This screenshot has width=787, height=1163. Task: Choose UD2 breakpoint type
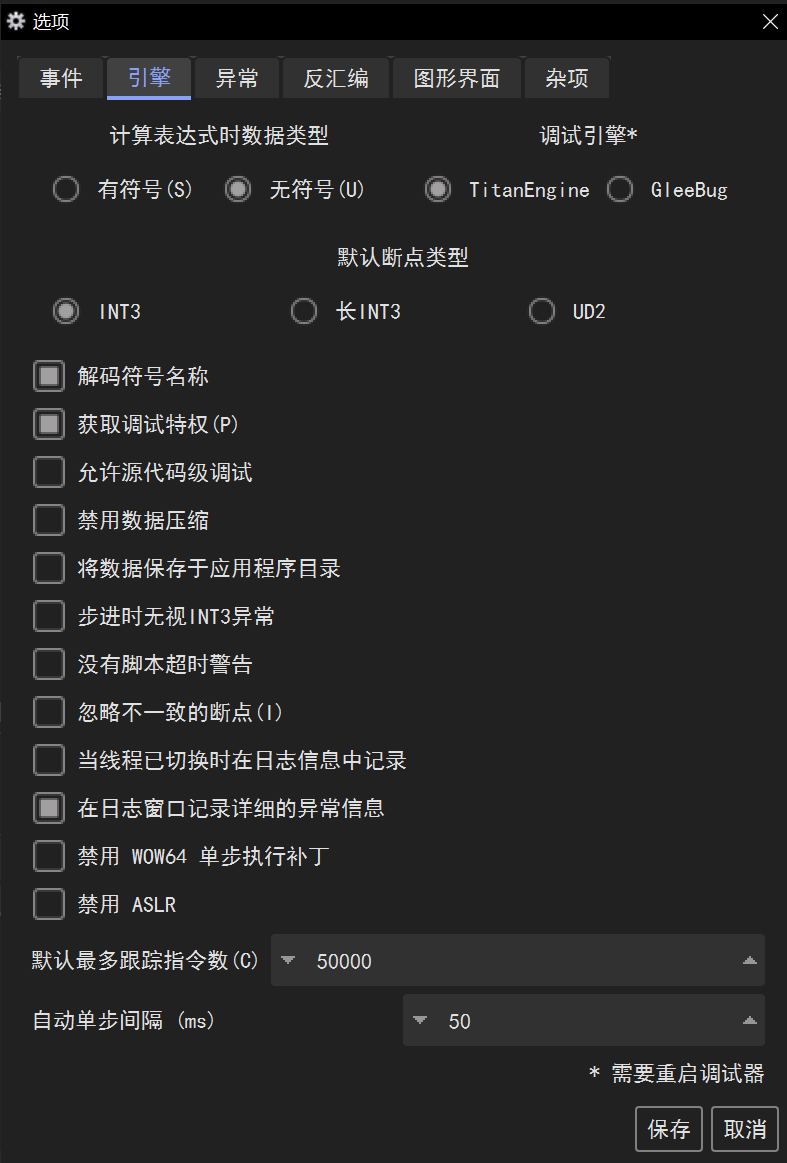point(542,312)
